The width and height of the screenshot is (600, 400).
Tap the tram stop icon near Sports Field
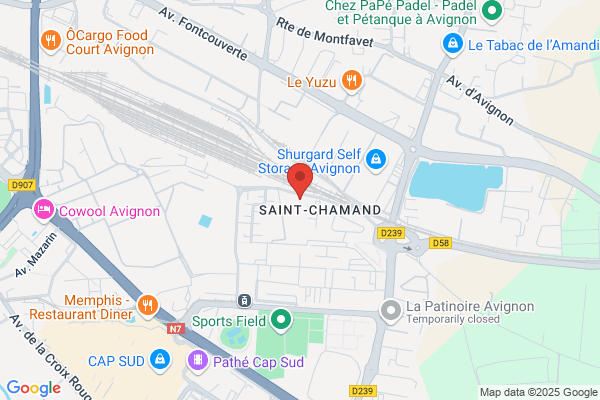tap(244, 300)
